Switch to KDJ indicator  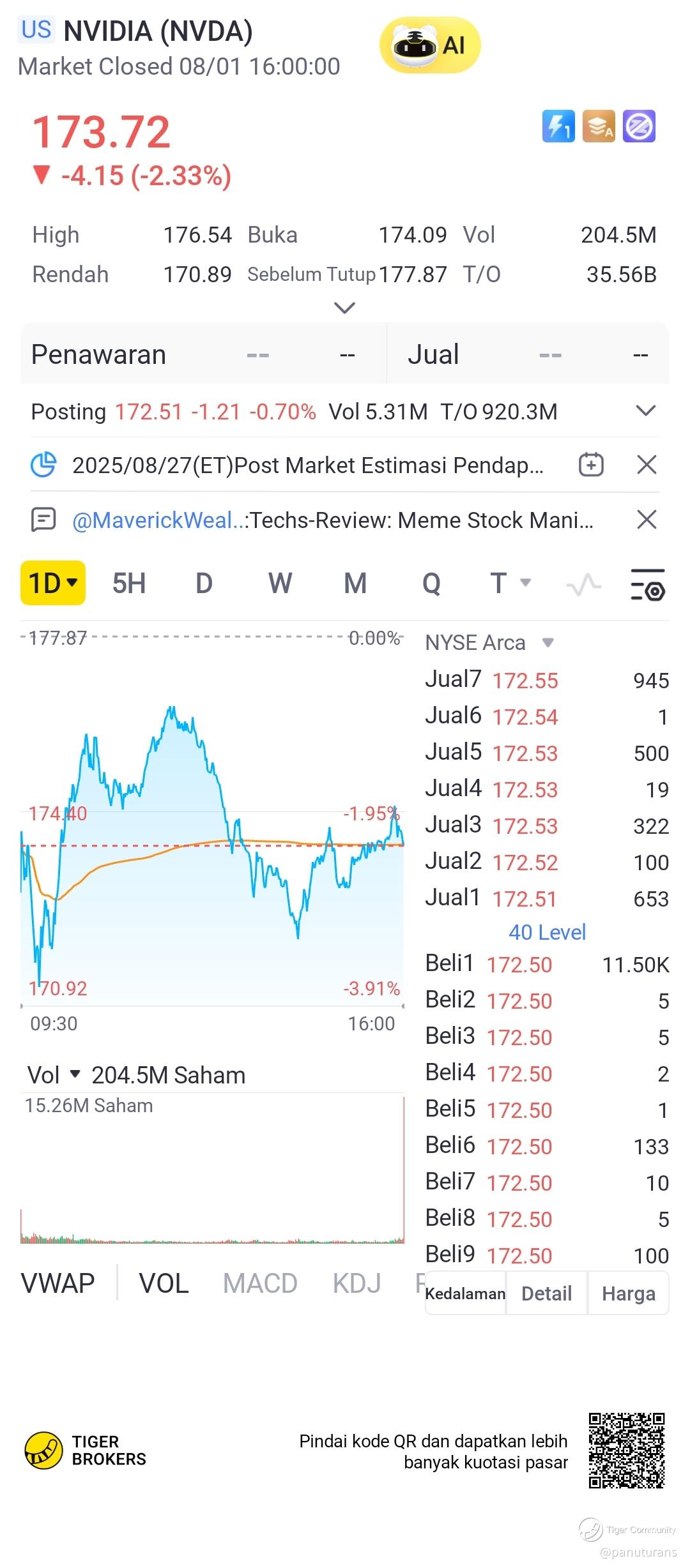point(356,1283)
